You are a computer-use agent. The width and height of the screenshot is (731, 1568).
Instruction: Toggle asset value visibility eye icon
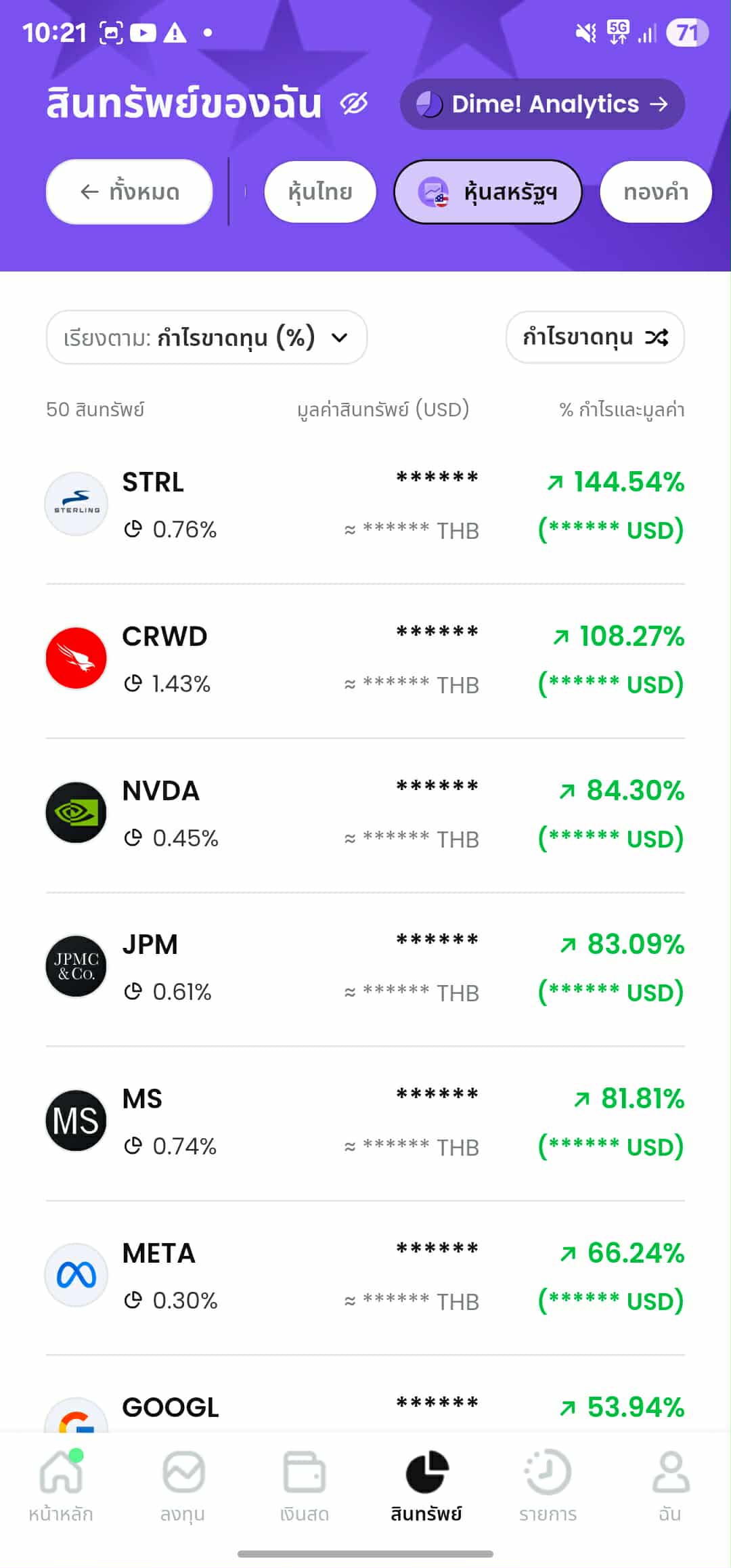coord(354,104)
